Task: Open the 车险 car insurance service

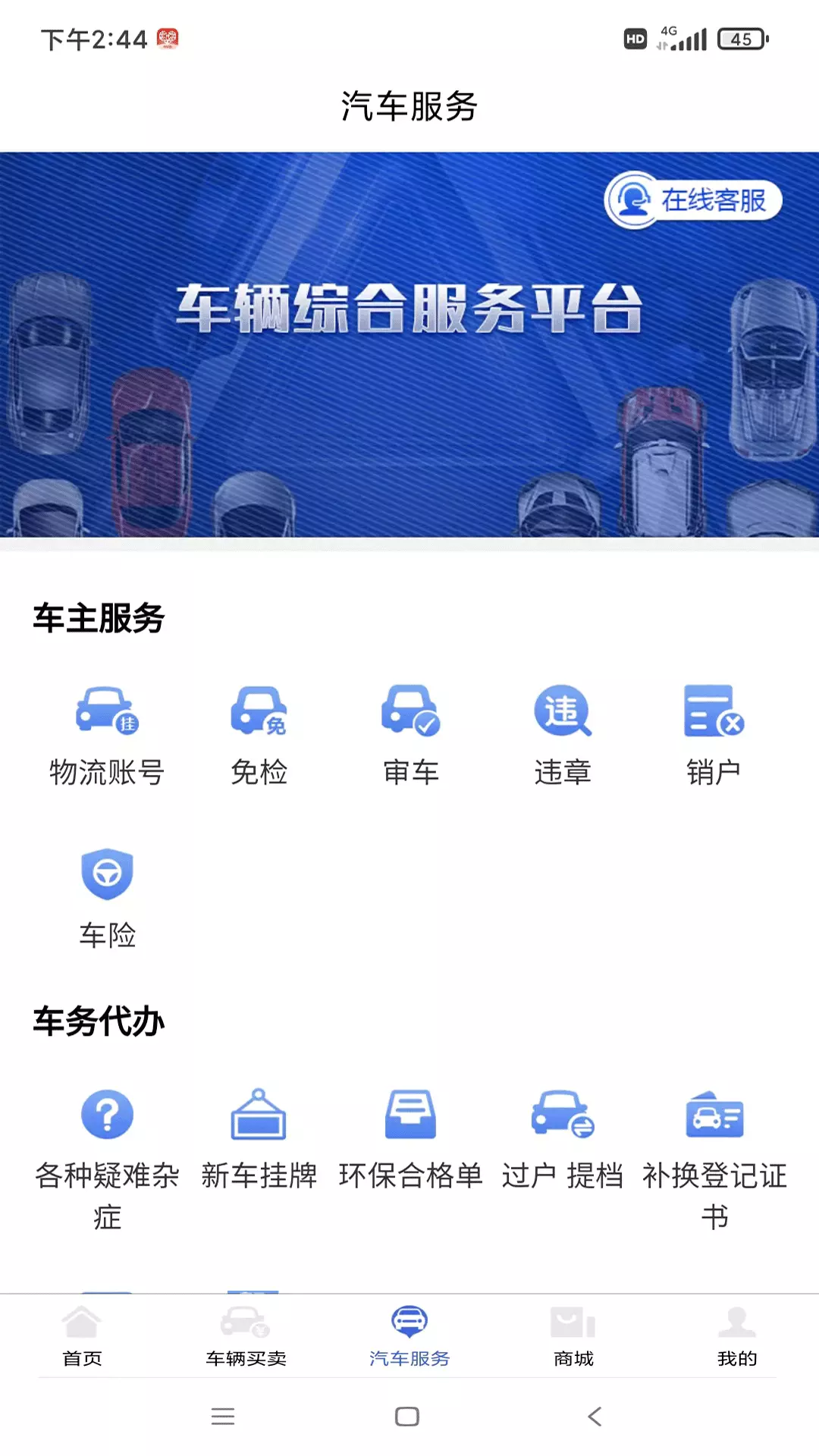Action: point(107,899)
